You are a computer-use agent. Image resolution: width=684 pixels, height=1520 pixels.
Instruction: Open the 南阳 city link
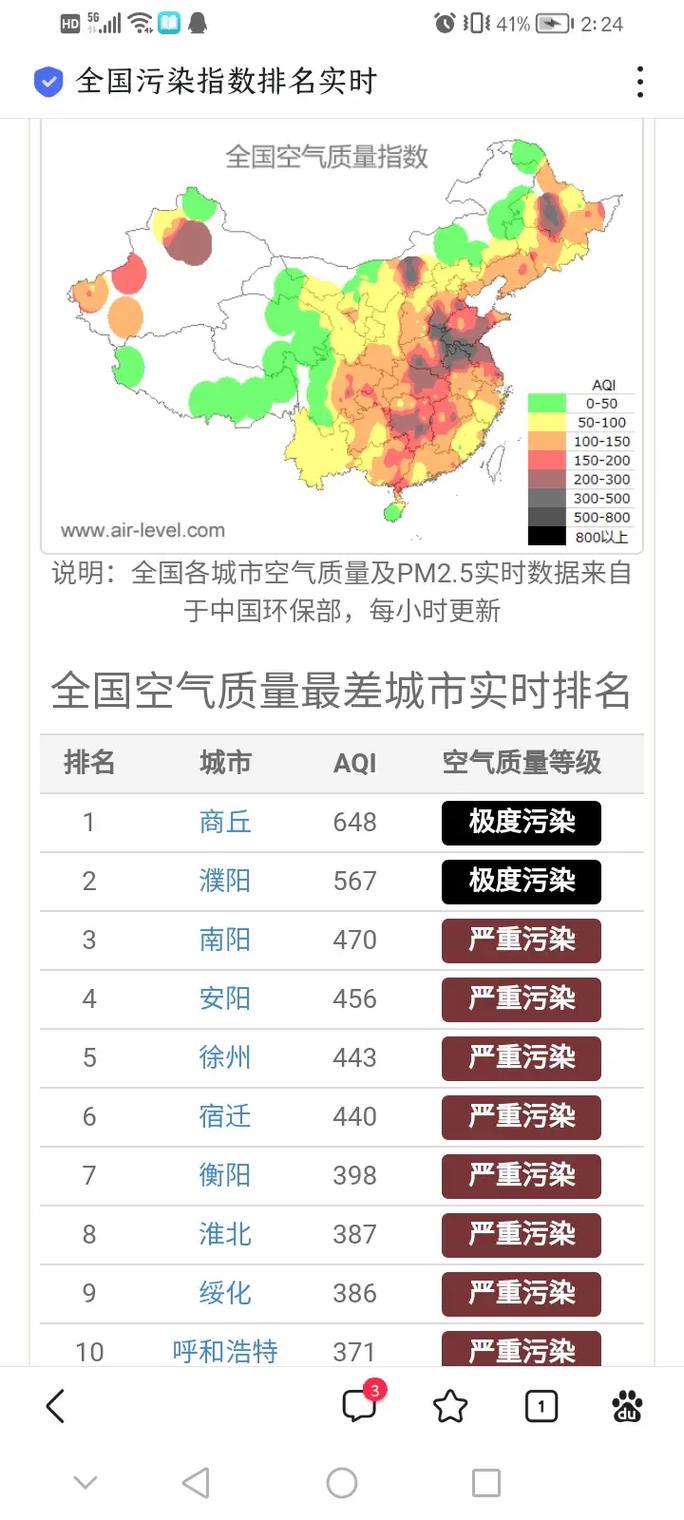[x=225, y=940]
